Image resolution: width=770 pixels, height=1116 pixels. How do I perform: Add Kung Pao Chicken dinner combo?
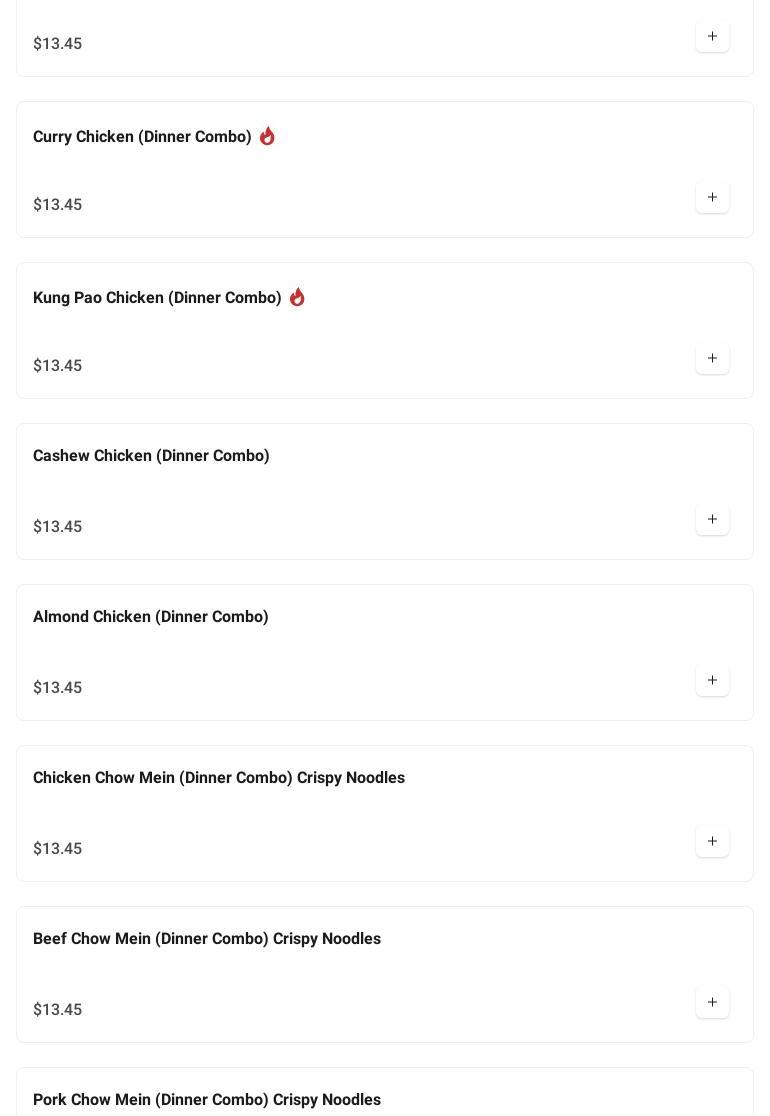click(x=712, y=359)
